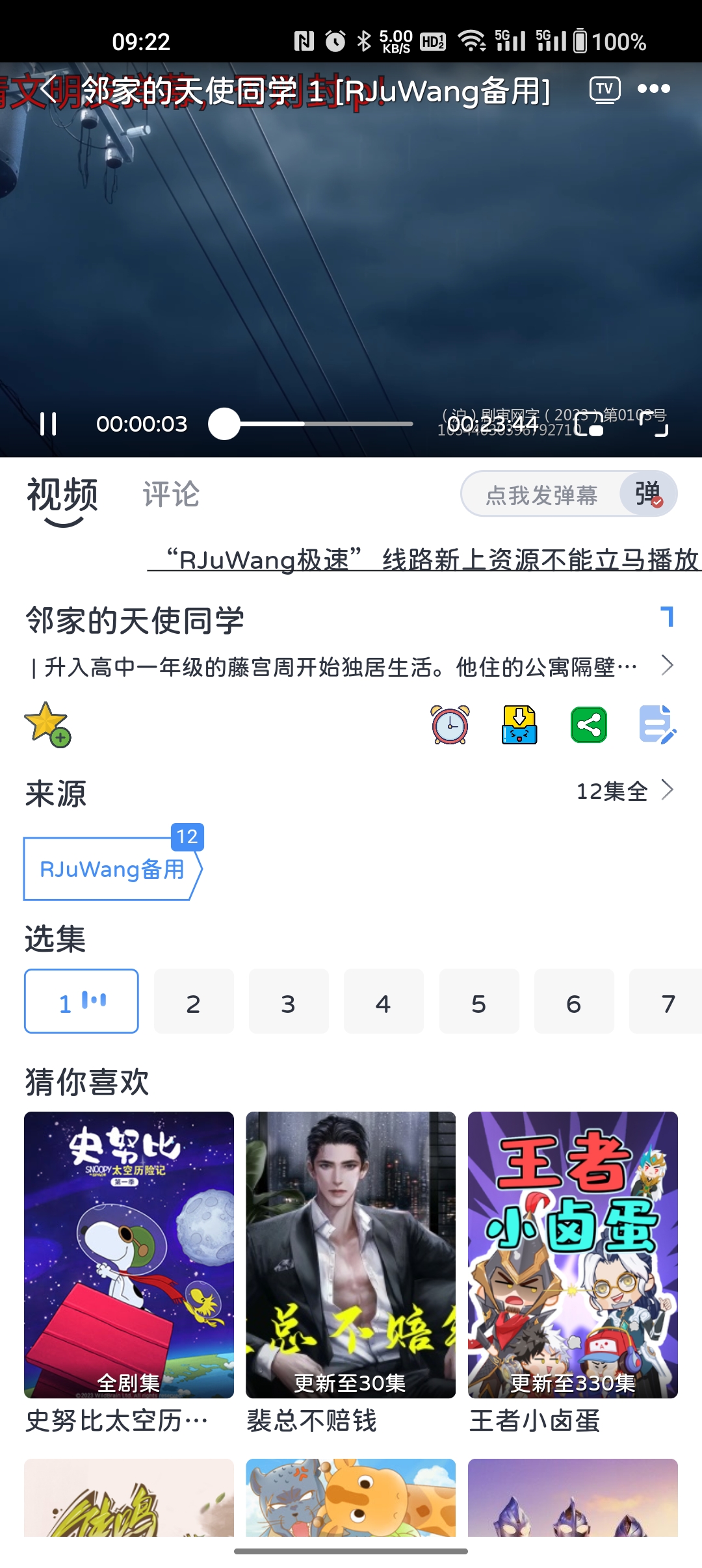The height and width of the screenshot is (1568, 702).
Task: Play episode 5
Action: tap(479, 1001)
